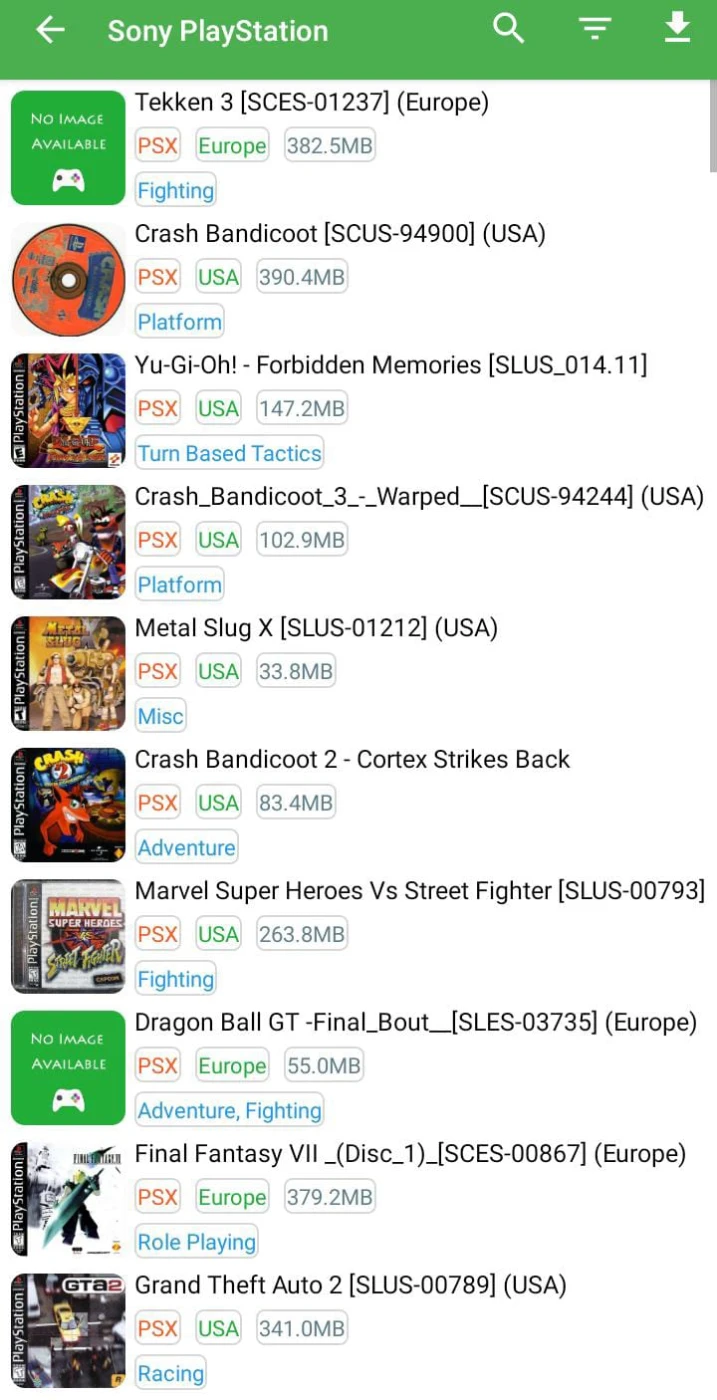Viewport: 717px width, 1400px height.
Task: Open Crash Bandicoot 3 Warped entry
Action: (419, 497)
